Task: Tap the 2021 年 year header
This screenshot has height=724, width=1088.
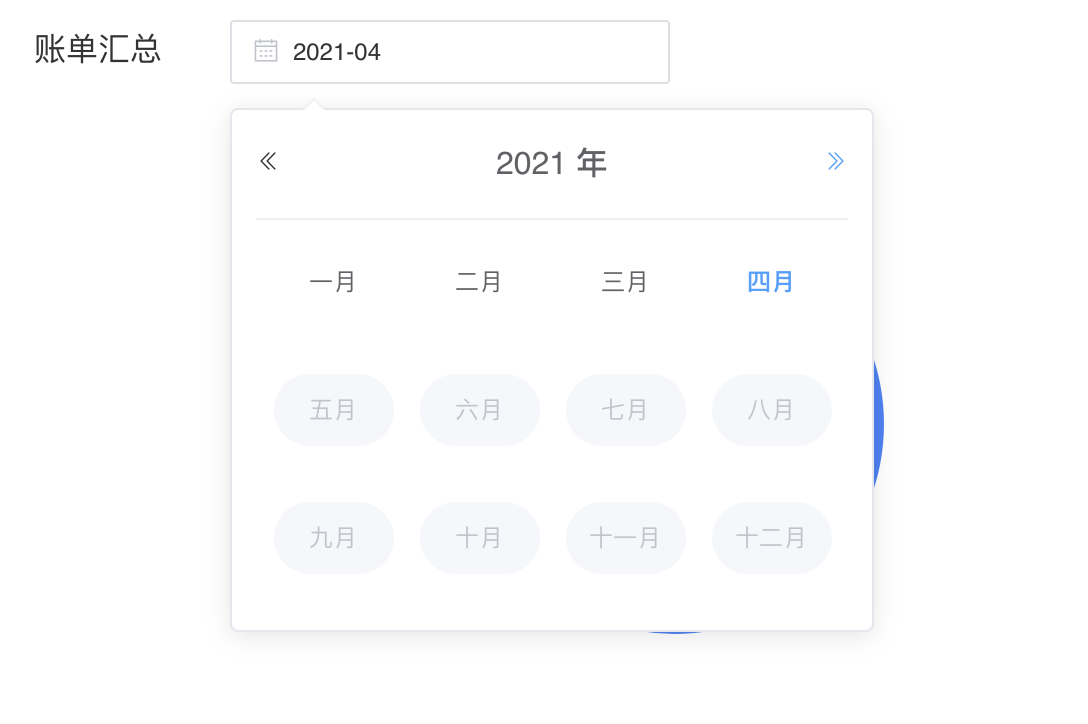Action: coord(551,162)
